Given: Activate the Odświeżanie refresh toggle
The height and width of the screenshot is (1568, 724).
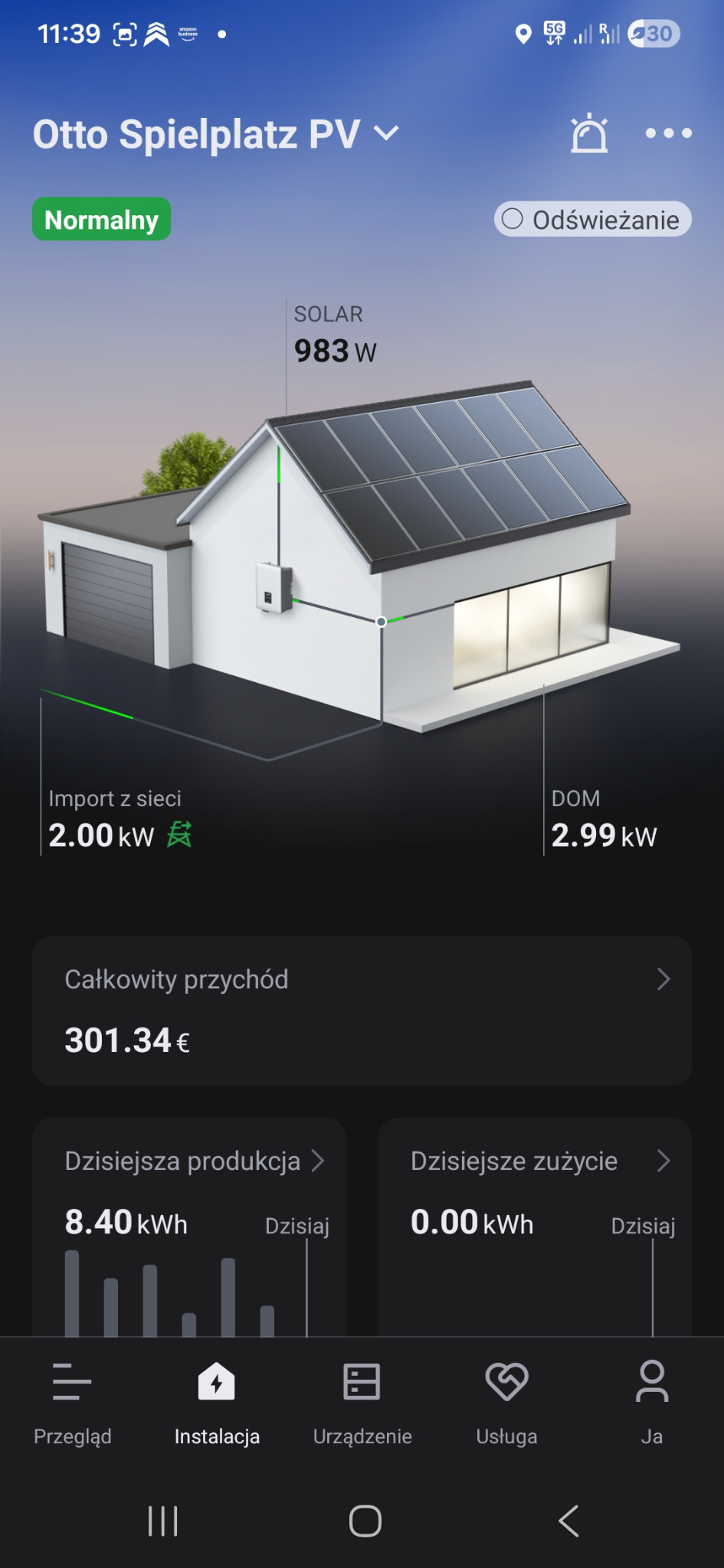Looking at the screenshot, I should [592, 220].
